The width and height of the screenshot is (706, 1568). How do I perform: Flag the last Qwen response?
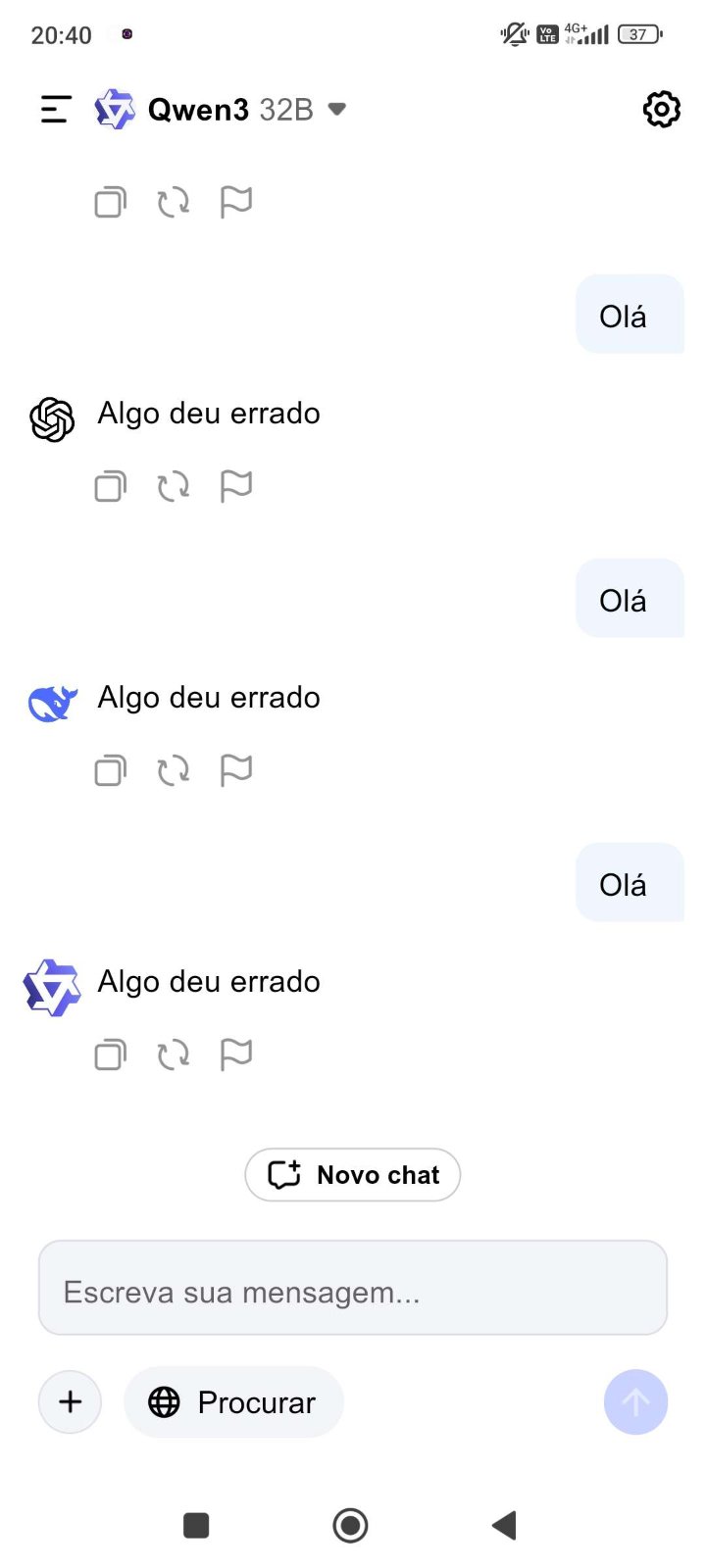coord(236,1054)
